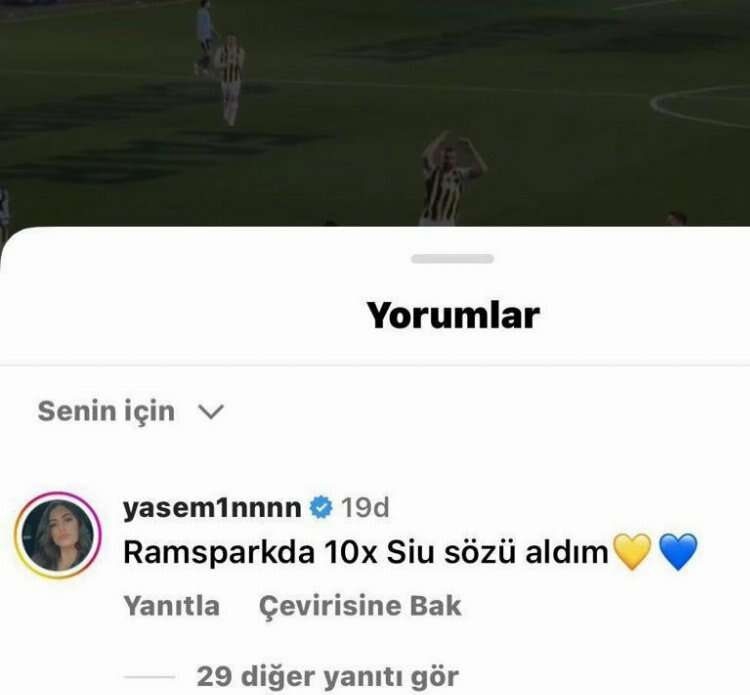750x695 pixels.
Task: Visit the yasem1nnnn username link
Action: coord(211,508)
